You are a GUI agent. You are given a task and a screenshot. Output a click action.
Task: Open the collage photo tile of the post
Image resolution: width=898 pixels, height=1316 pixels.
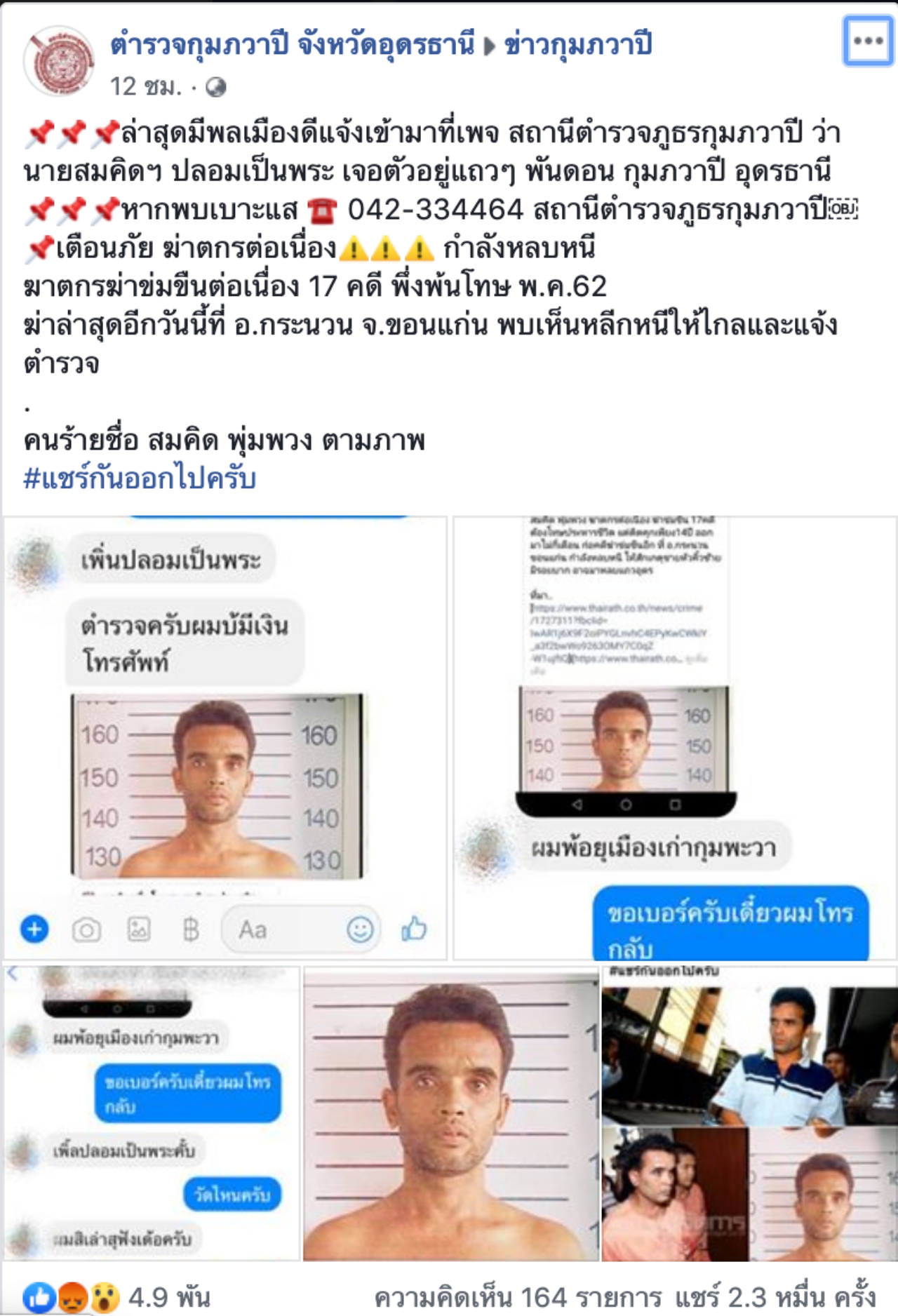(x=749, y=1115)
